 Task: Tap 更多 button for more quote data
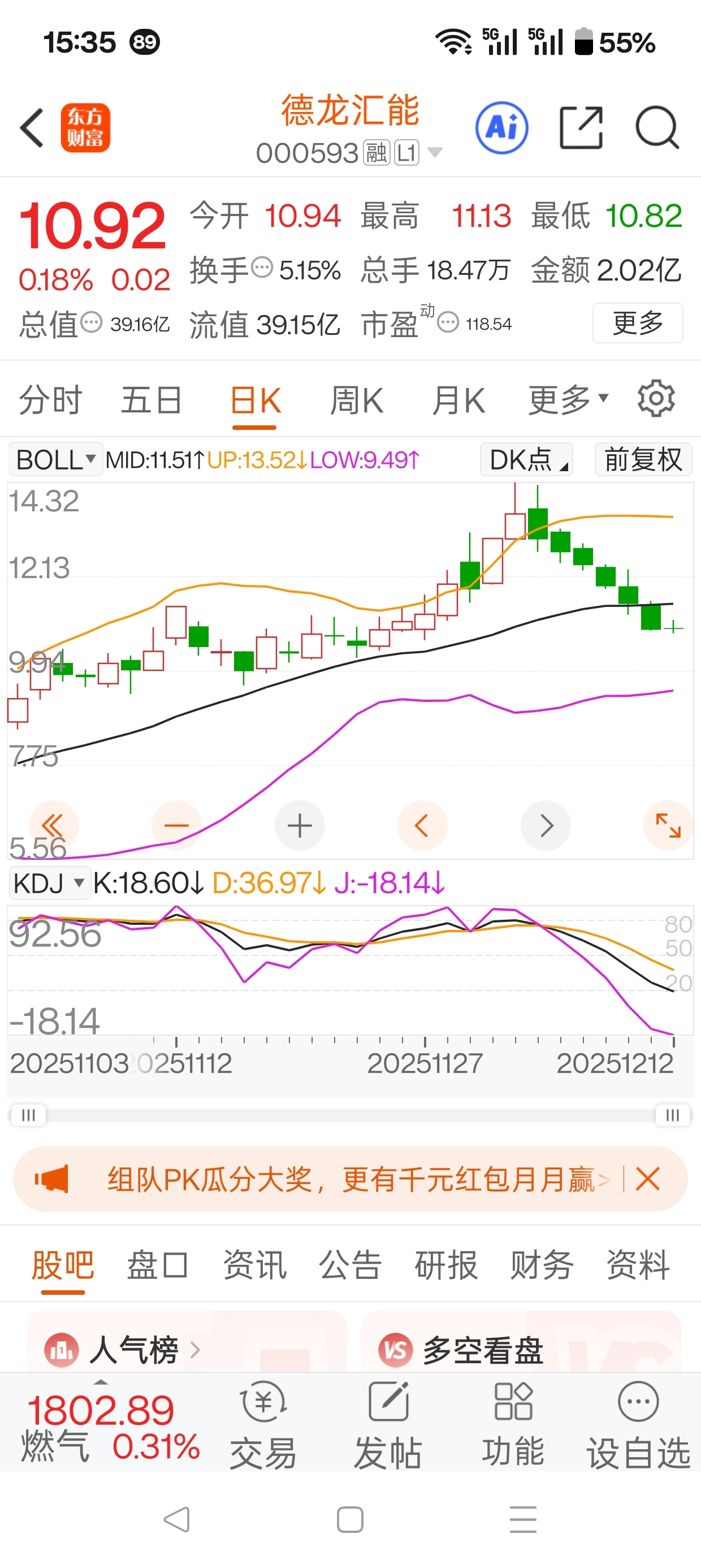[x=637, y=322]
